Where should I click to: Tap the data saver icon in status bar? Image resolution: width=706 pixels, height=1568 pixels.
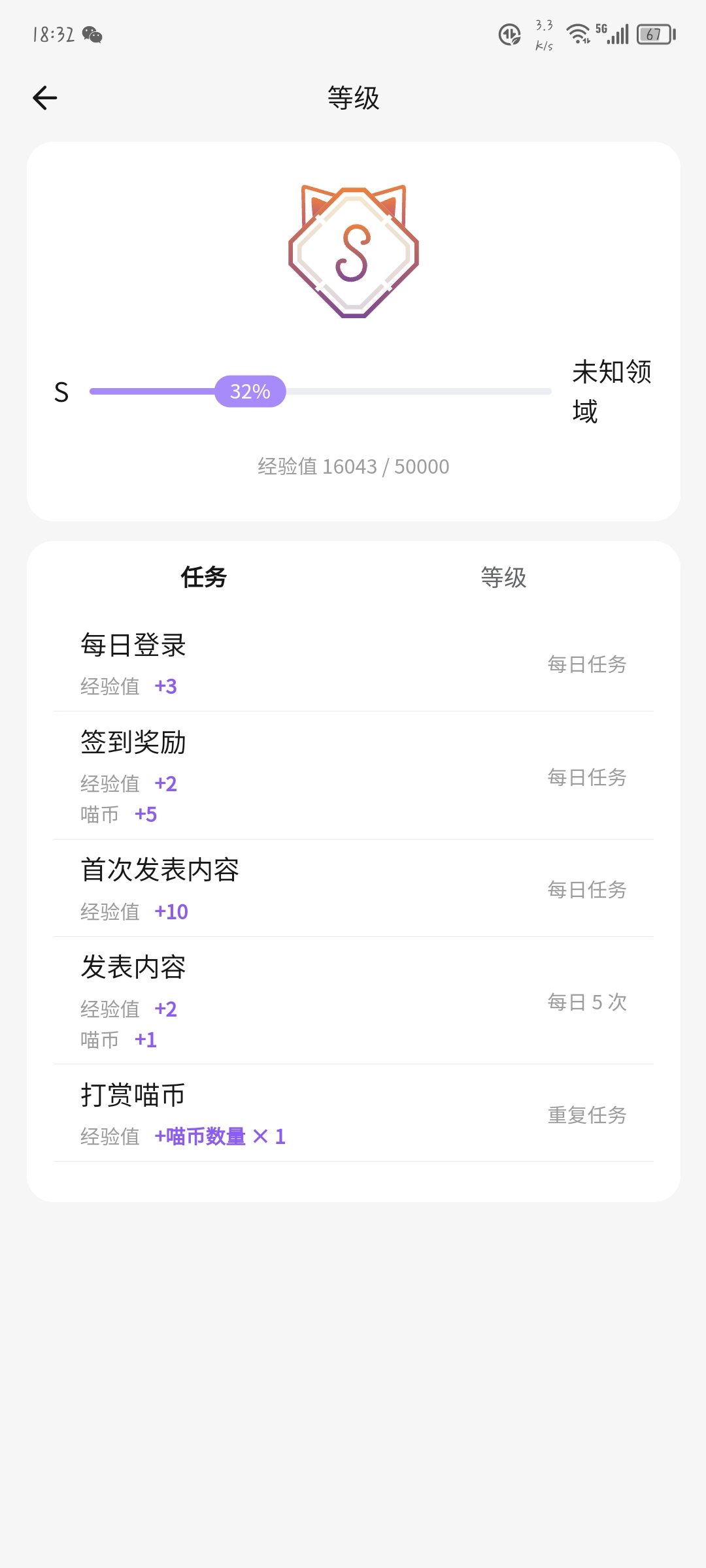pyautogui.click(x=509, y=34)
